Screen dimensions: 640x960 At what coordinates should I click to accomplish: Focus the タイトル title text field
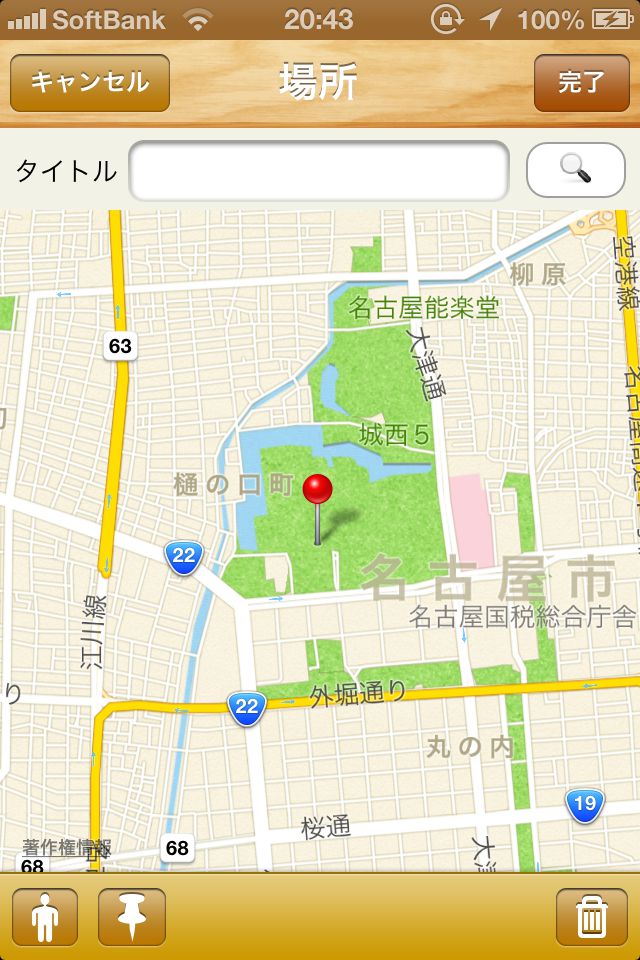pos(319,171)
